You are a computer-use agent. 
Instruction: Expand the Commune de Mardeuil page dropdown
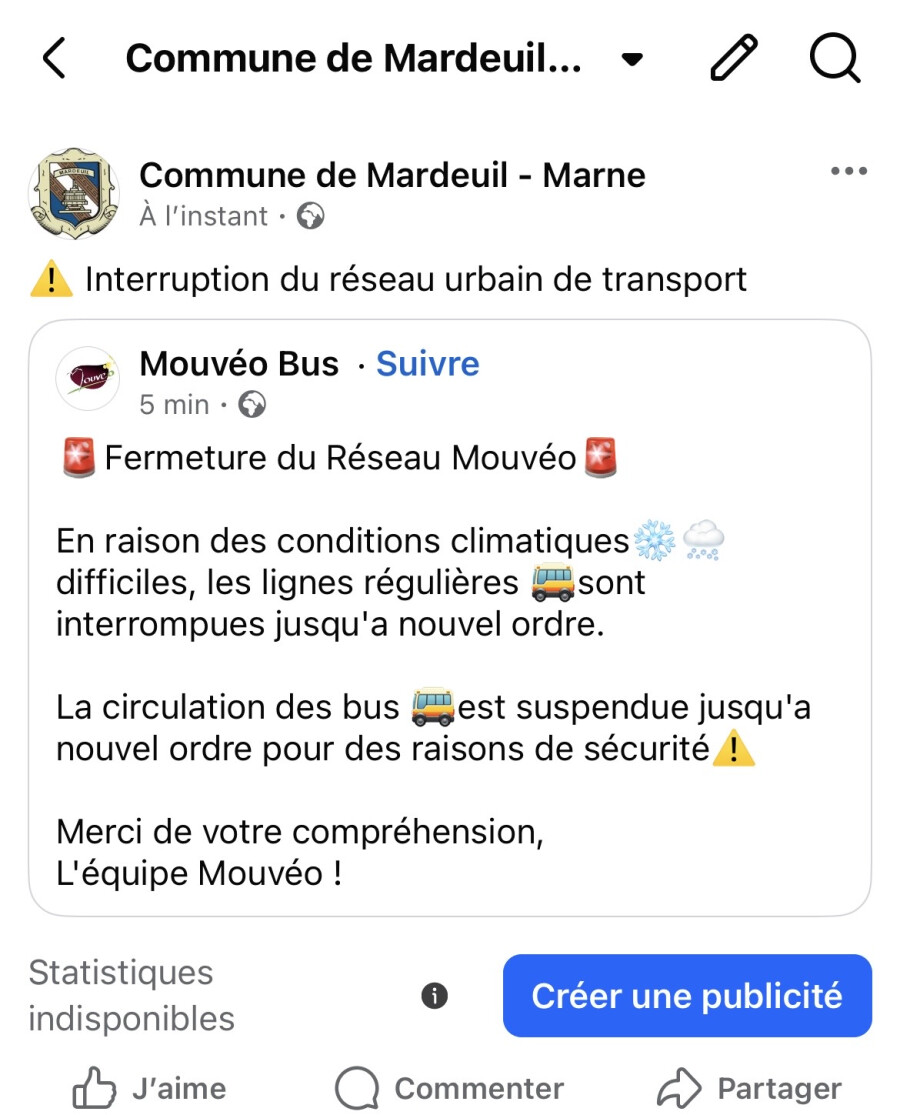click(631, 60)
